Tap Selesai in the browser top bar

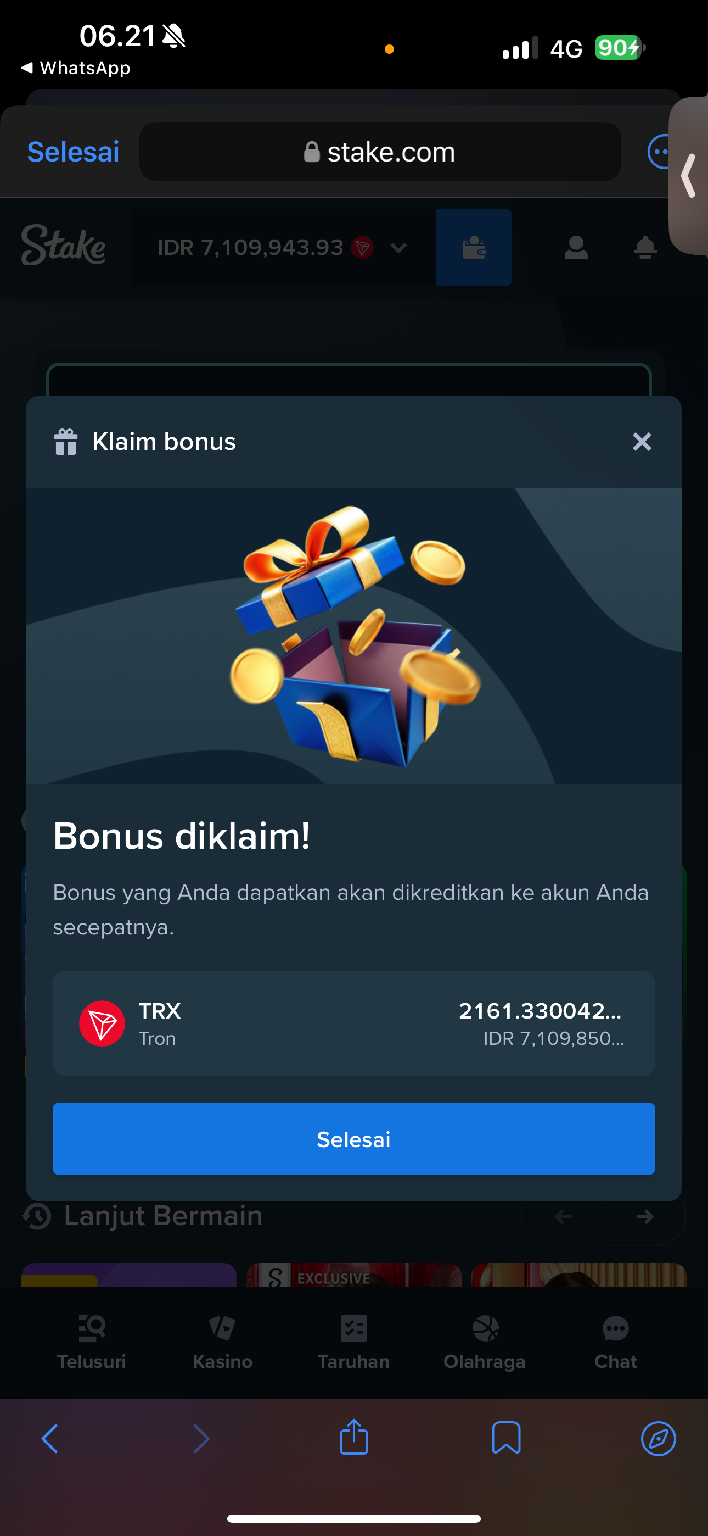[73, 152]
